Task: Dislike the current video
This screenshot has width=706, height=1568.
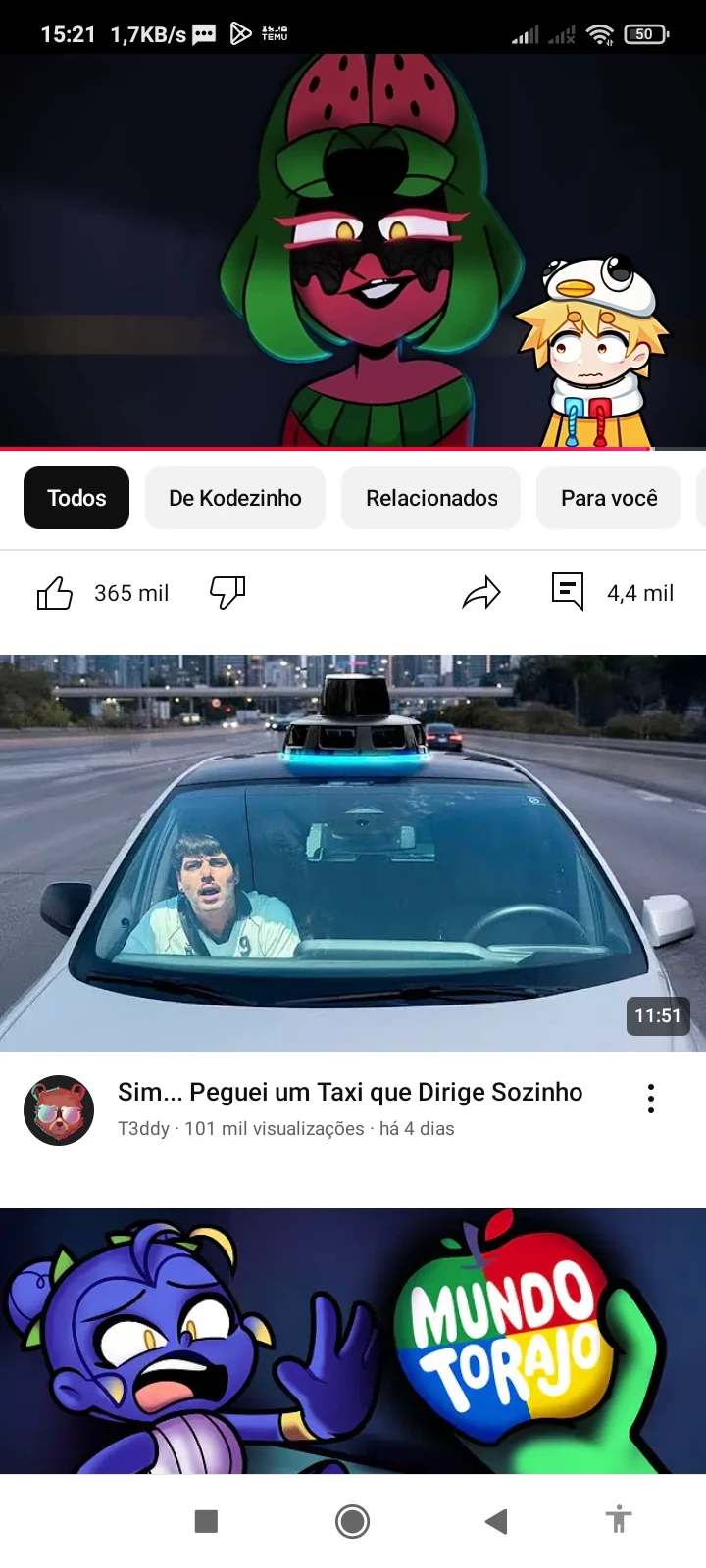Action: (227, 592)
